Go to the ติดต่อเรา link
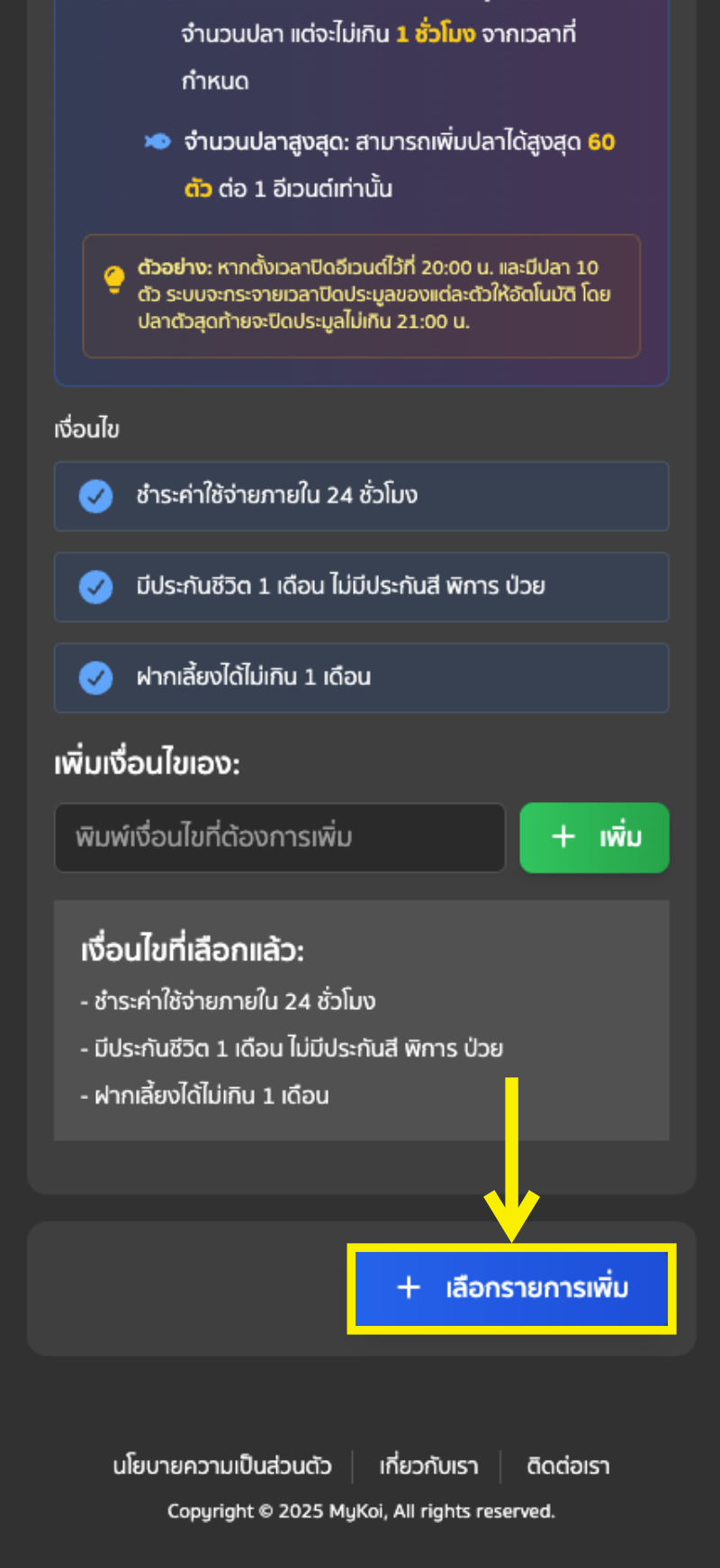The height and width of the screenshot is (1568, 720). tap(568, 1466)
